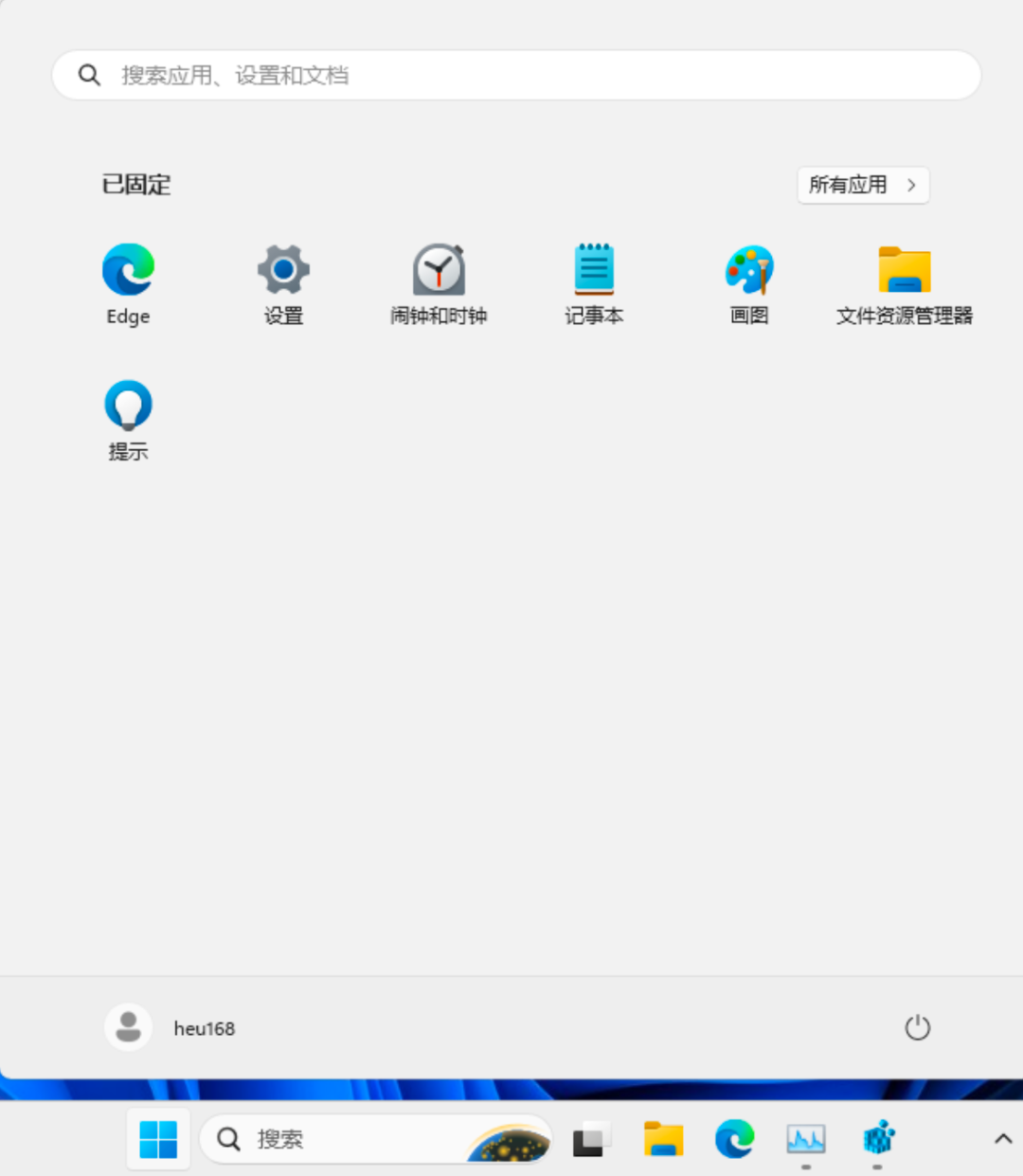1023x1176 pixels.
Task: Open Task View from the taskbar
Action: [x=592, y=1139]
